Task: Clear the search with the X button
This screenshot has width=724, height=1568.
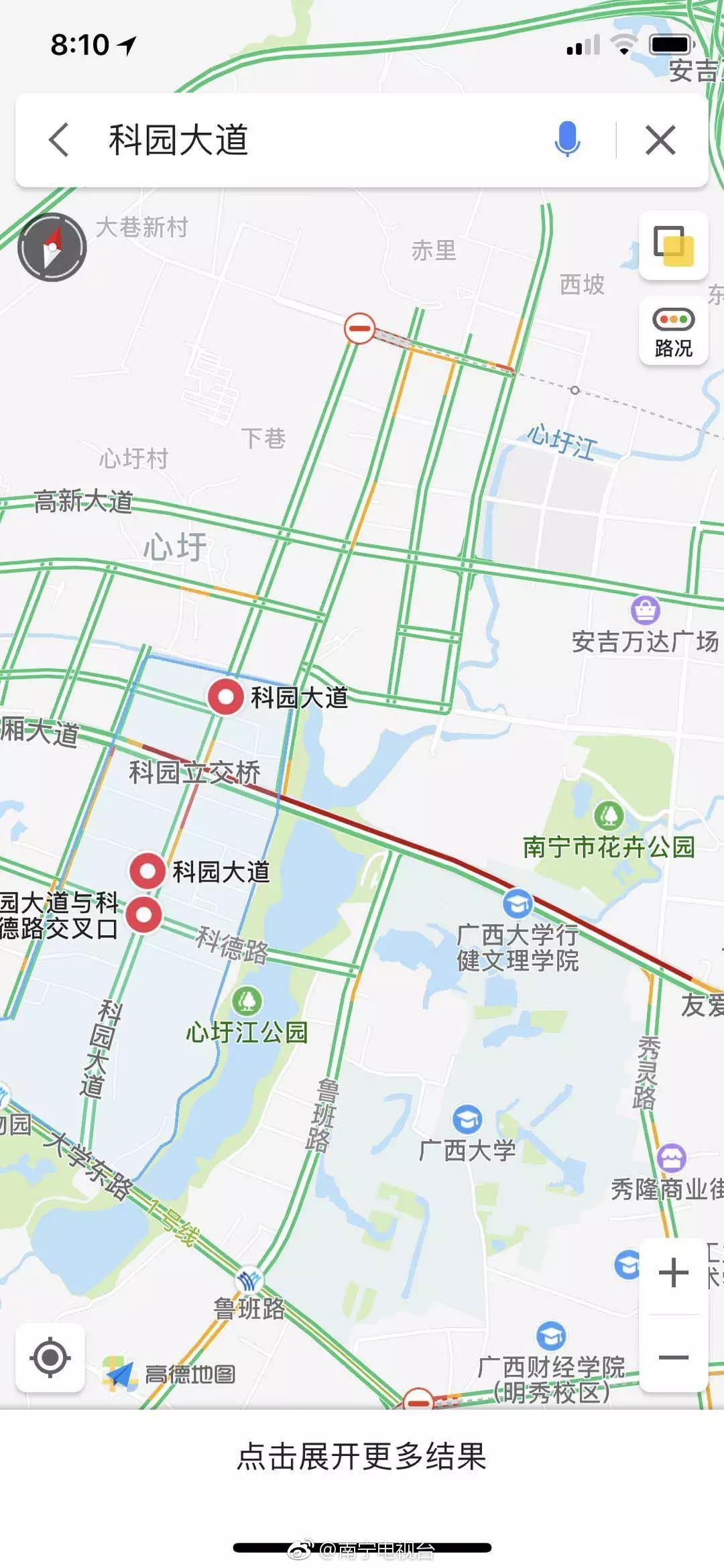Action: pyautogui.click(x=660, y=140)
